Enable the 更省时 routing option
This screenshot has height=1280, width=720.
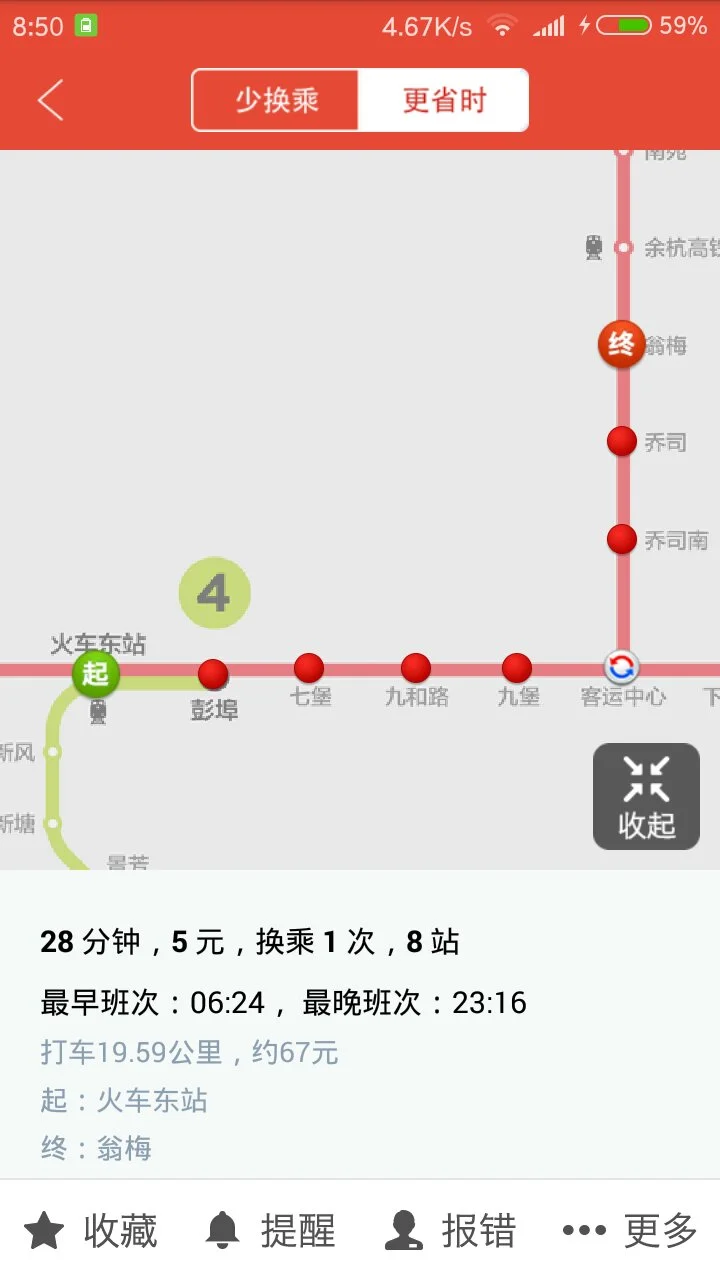click(443, 100)
